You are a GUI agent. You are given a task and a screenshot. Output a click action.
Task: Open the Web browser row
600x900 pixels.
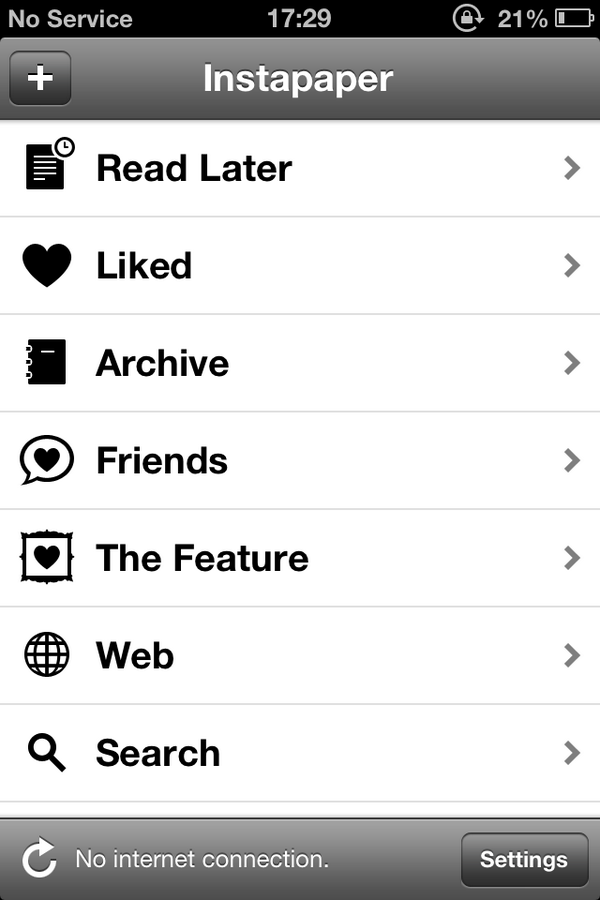click(x=300, y=656)
